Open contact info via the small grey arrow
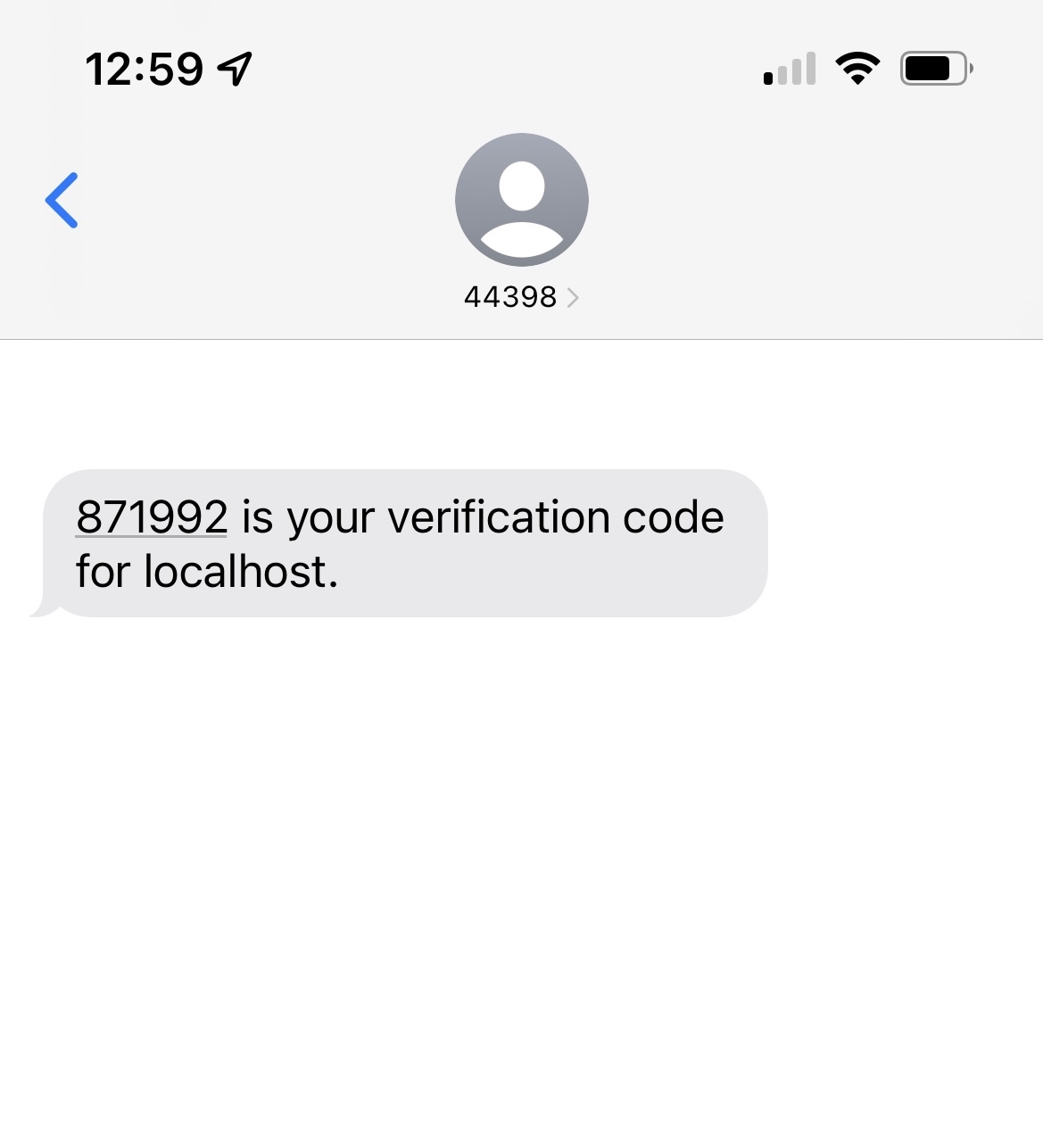 (x=572, y=297)
